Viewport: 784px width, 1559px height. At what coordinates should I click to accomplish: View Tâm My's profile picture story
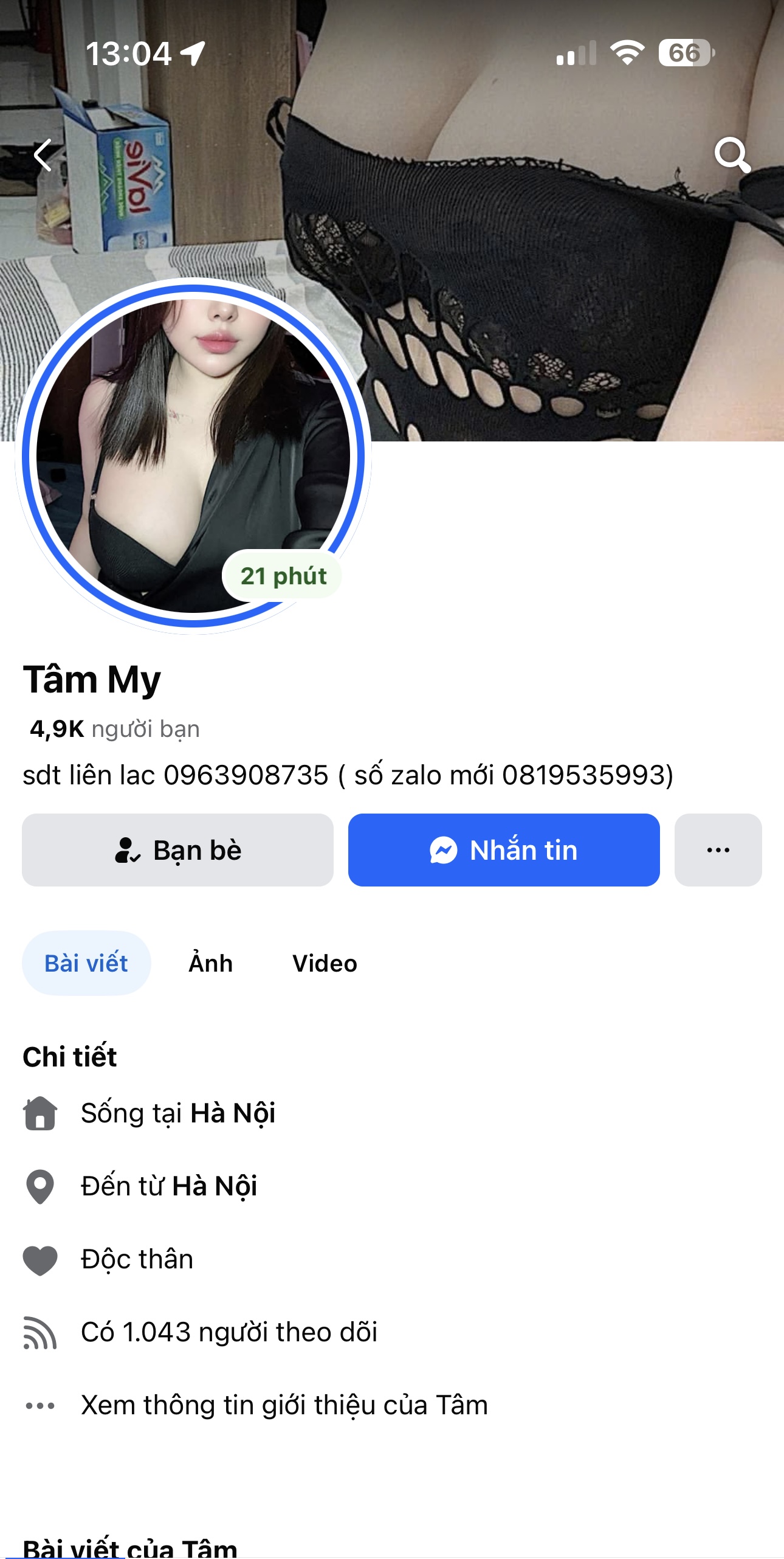point(193,456)
